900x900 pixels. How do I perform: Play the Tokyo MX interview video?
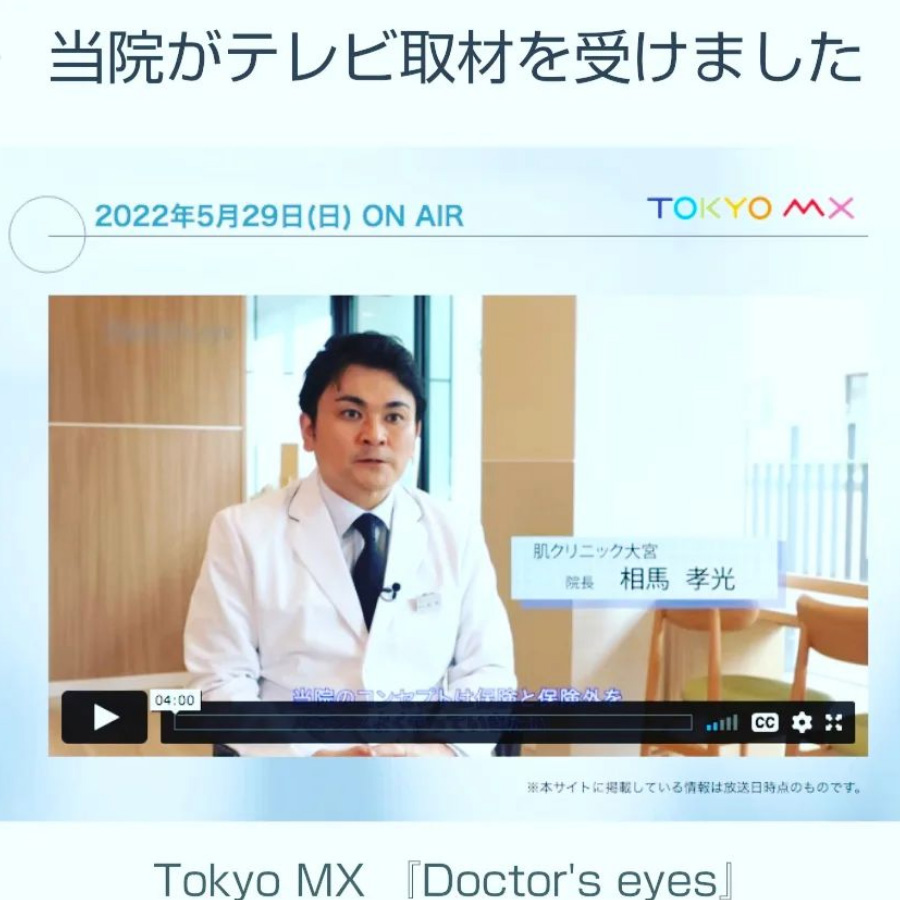tap(105, 717)
